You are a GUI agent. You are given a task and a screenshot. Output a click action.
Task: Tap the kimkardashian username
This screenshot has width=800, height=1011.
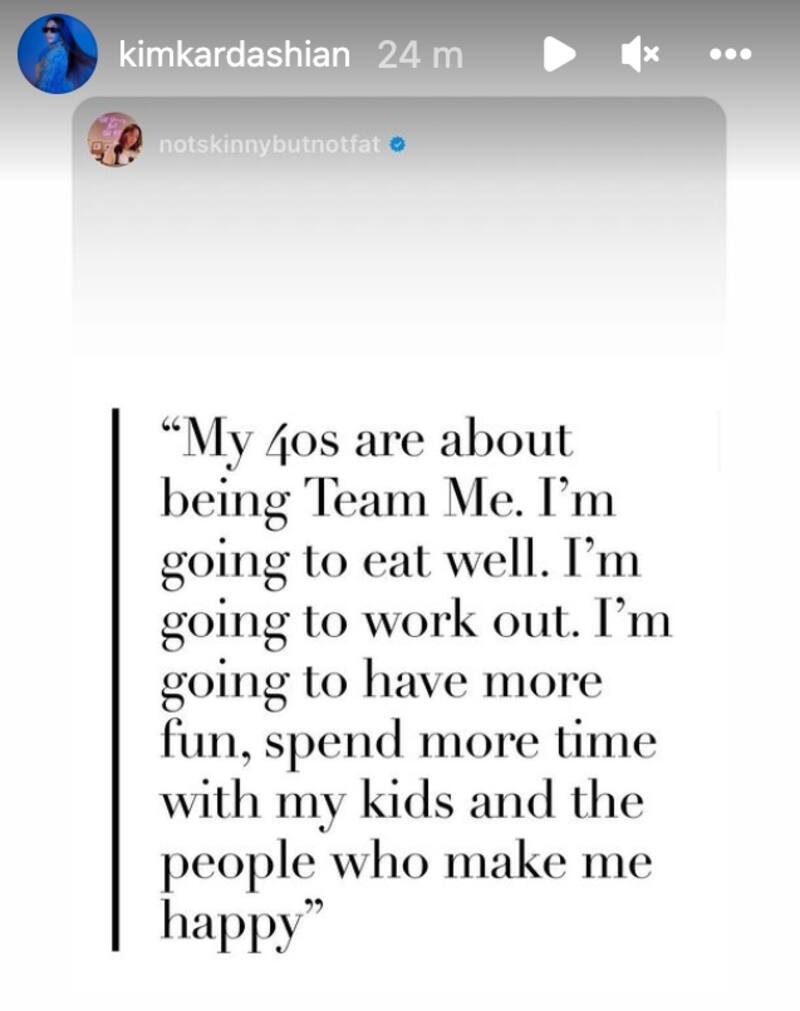coord(234,55)
